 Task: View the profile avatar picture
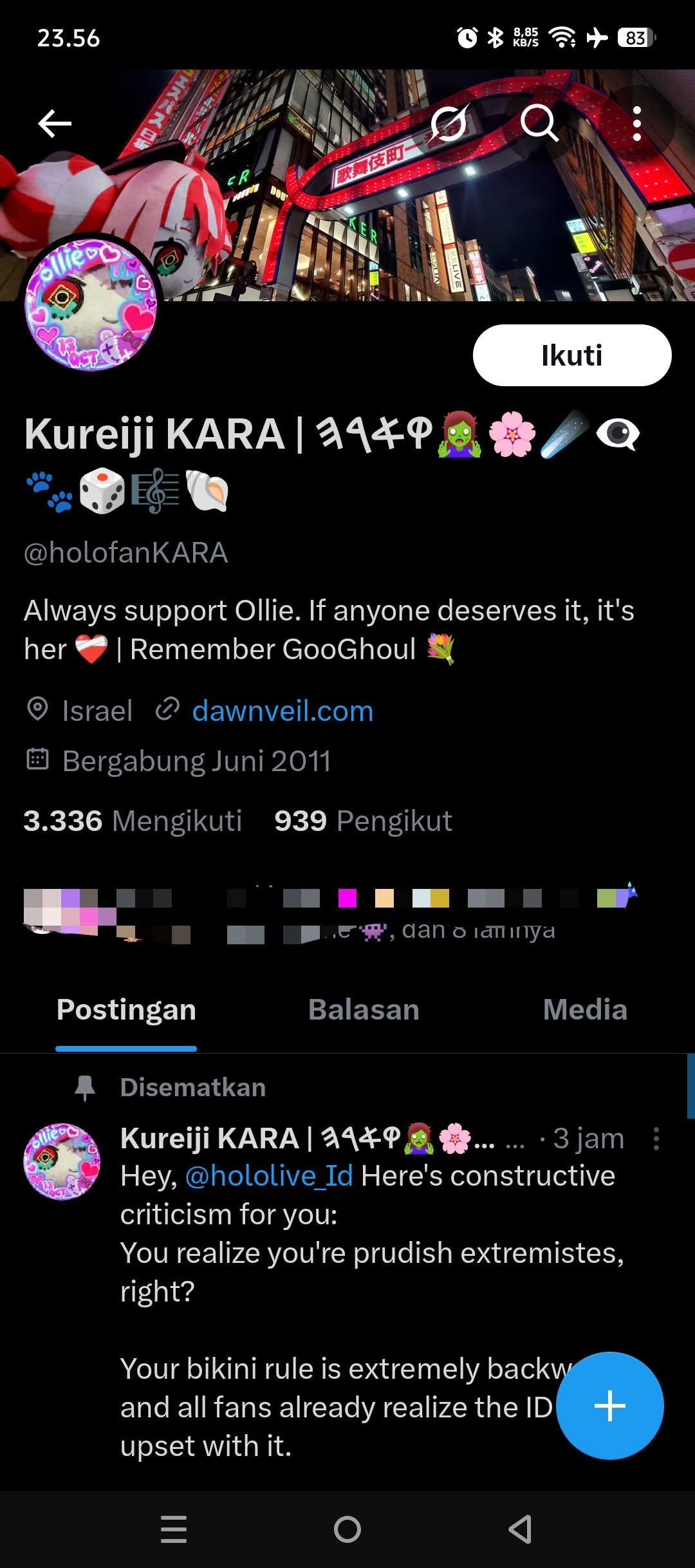[x=90, y=304]
